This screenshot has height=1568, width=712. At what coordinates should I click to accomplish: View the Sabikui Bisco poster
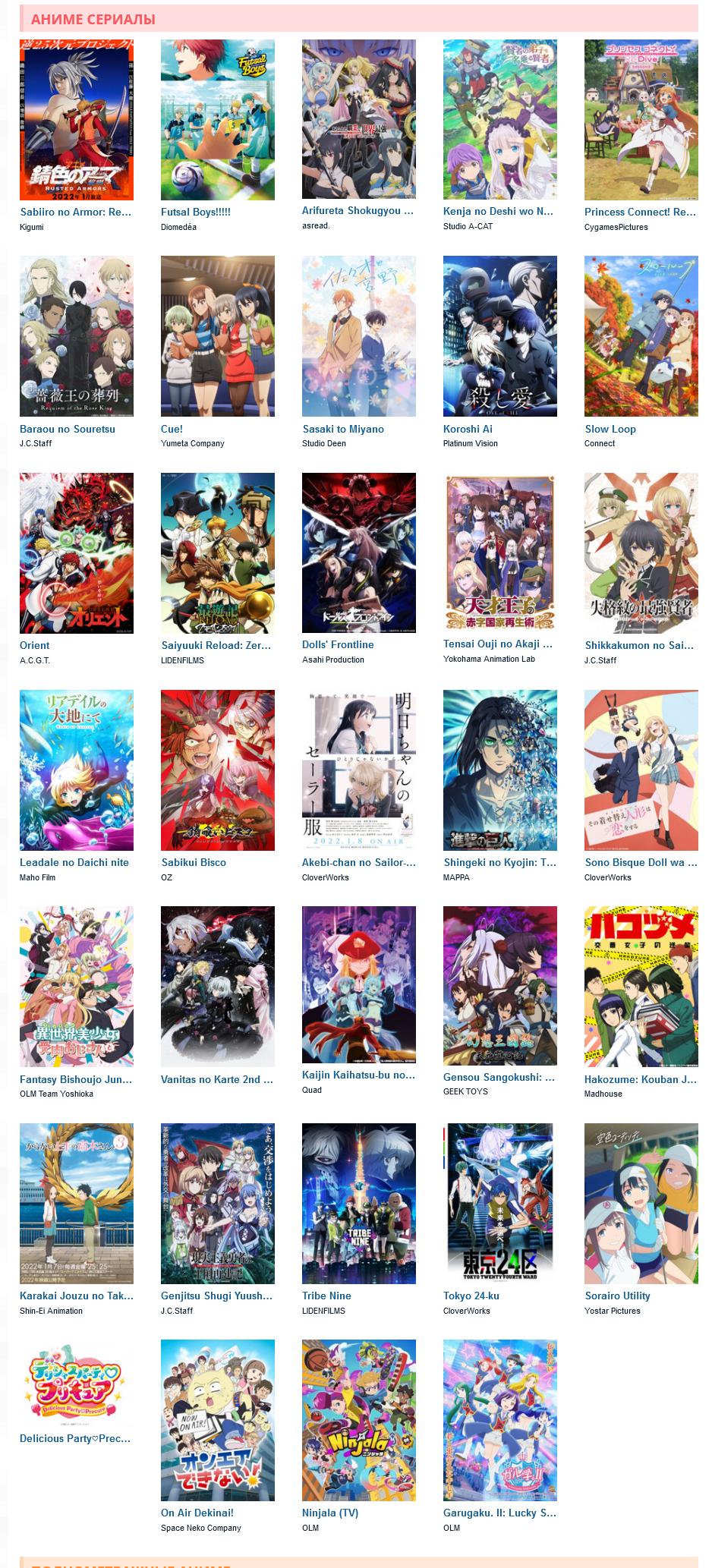(x=217, y=770)
